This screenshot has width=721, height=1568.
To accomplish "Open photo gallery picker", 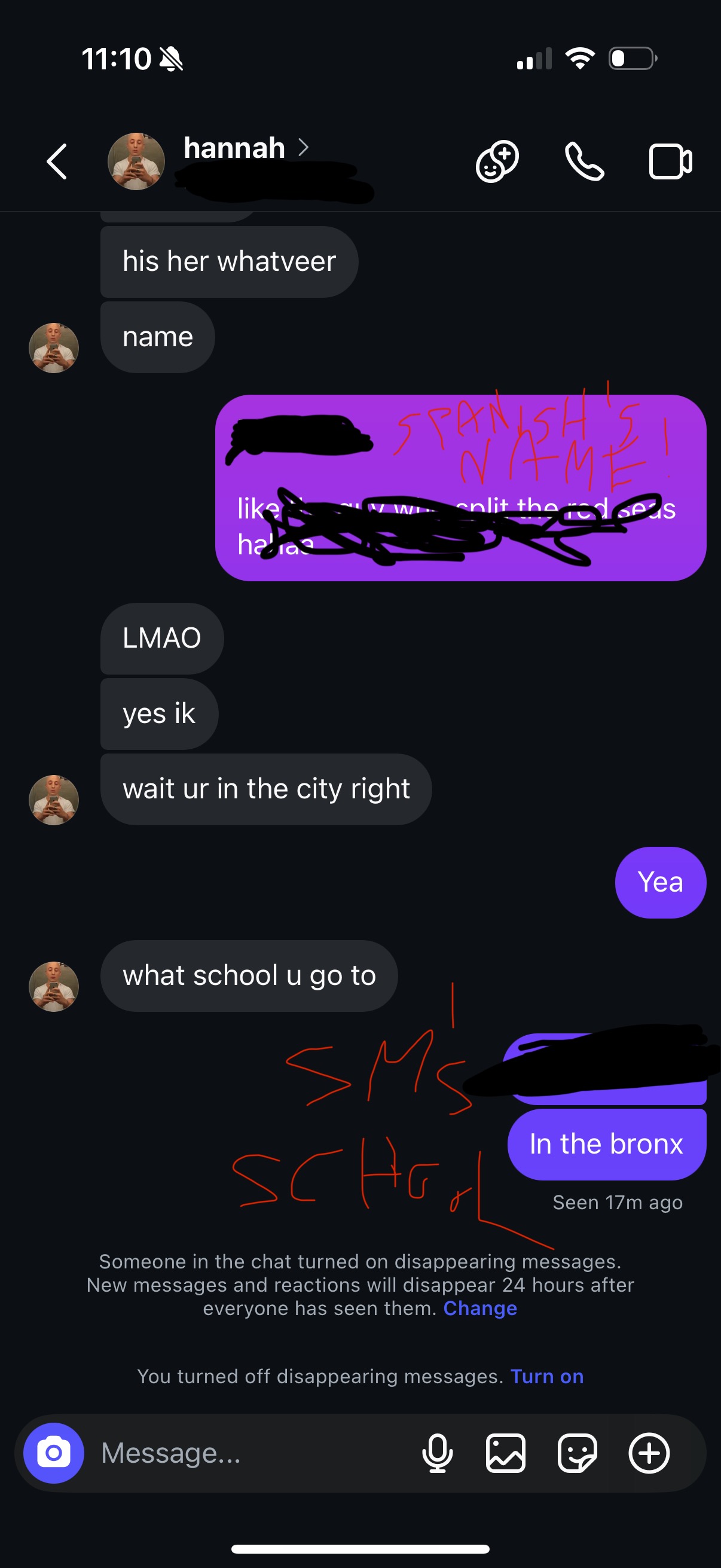I will pos(506,1453).
